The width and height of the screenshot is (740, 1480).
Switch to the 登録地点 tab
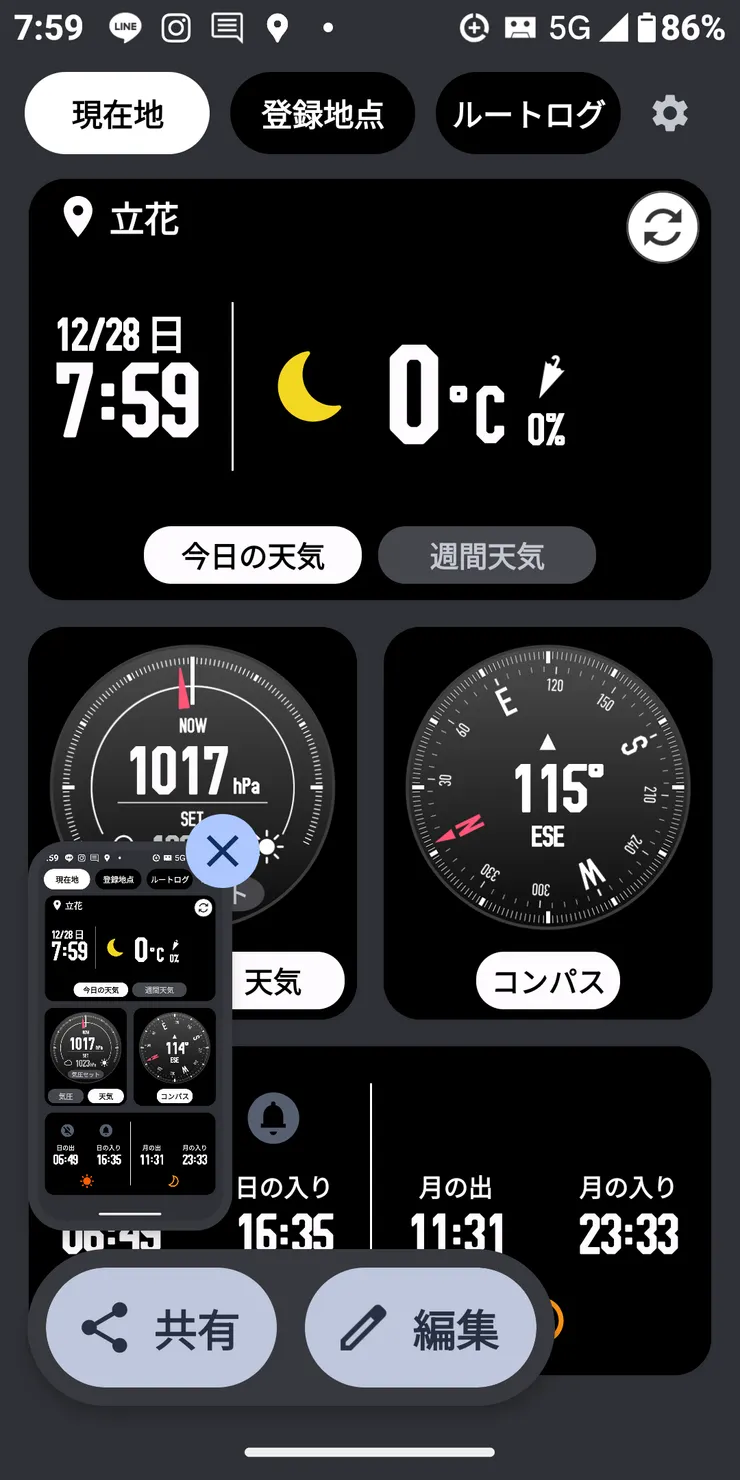(x=322, y=114)
